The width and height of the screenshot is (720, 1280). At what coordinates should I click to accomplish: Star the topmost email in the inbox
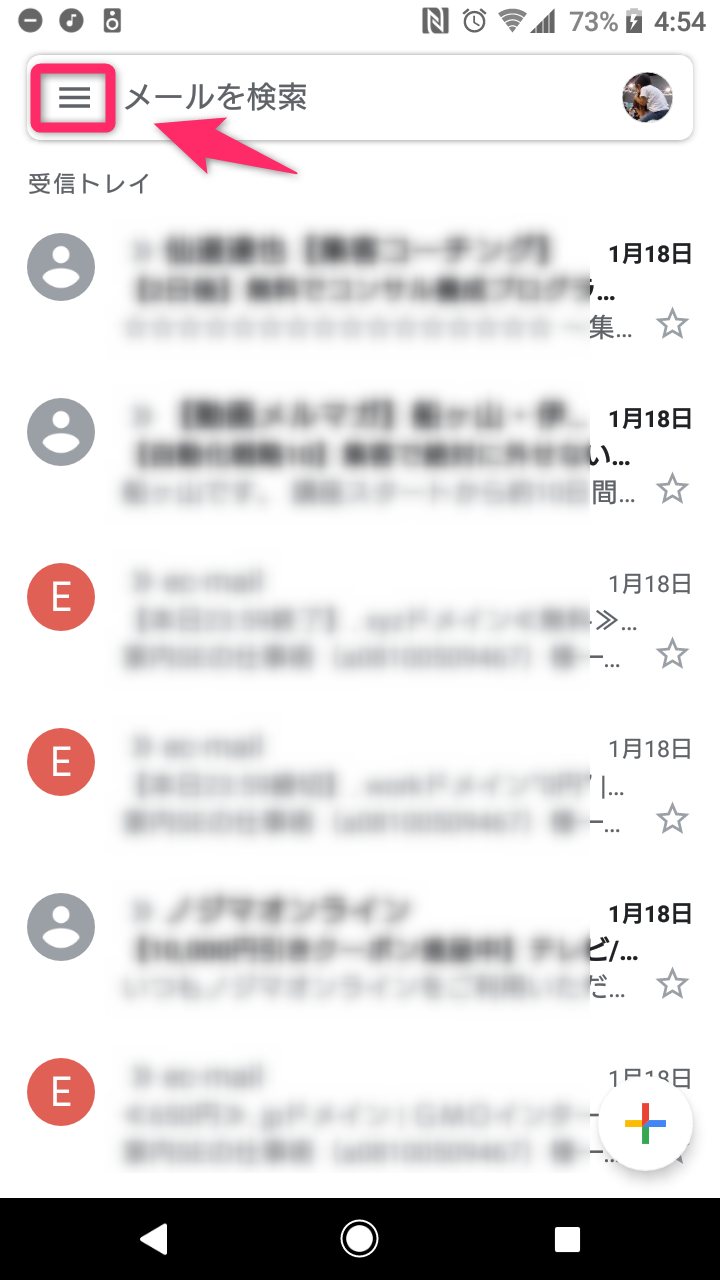click(x=673, y=324)
